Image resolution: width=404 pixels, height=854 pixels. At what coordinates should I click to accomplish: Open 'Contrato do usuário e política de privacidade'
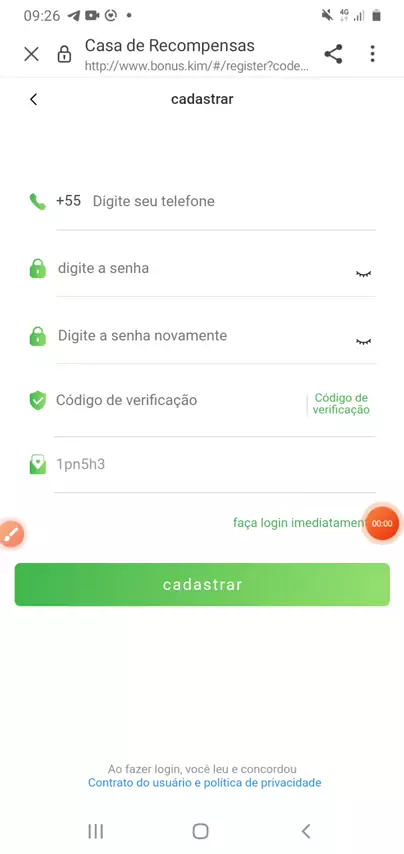(x=205, y=783)
